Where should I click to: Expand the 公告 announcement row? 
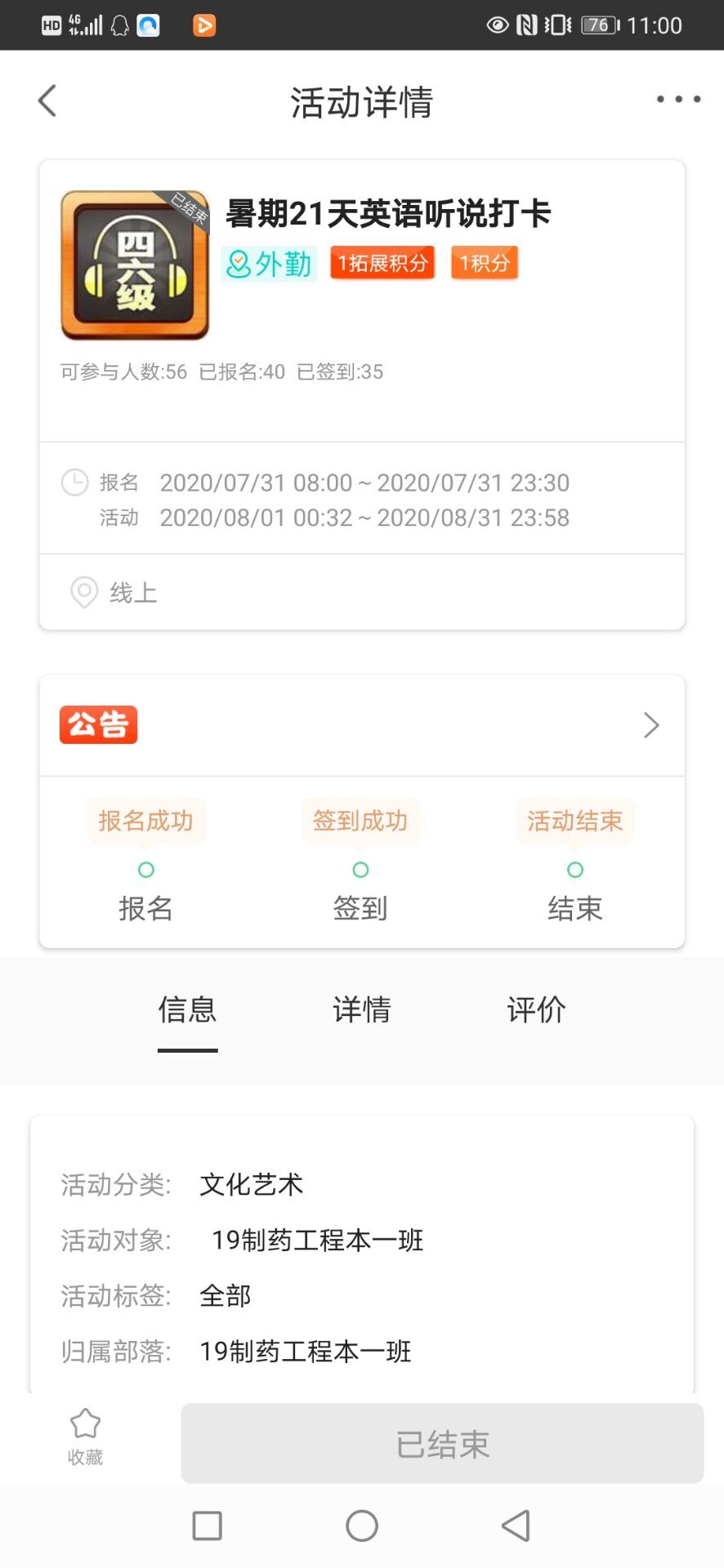[x=650, y=725]
